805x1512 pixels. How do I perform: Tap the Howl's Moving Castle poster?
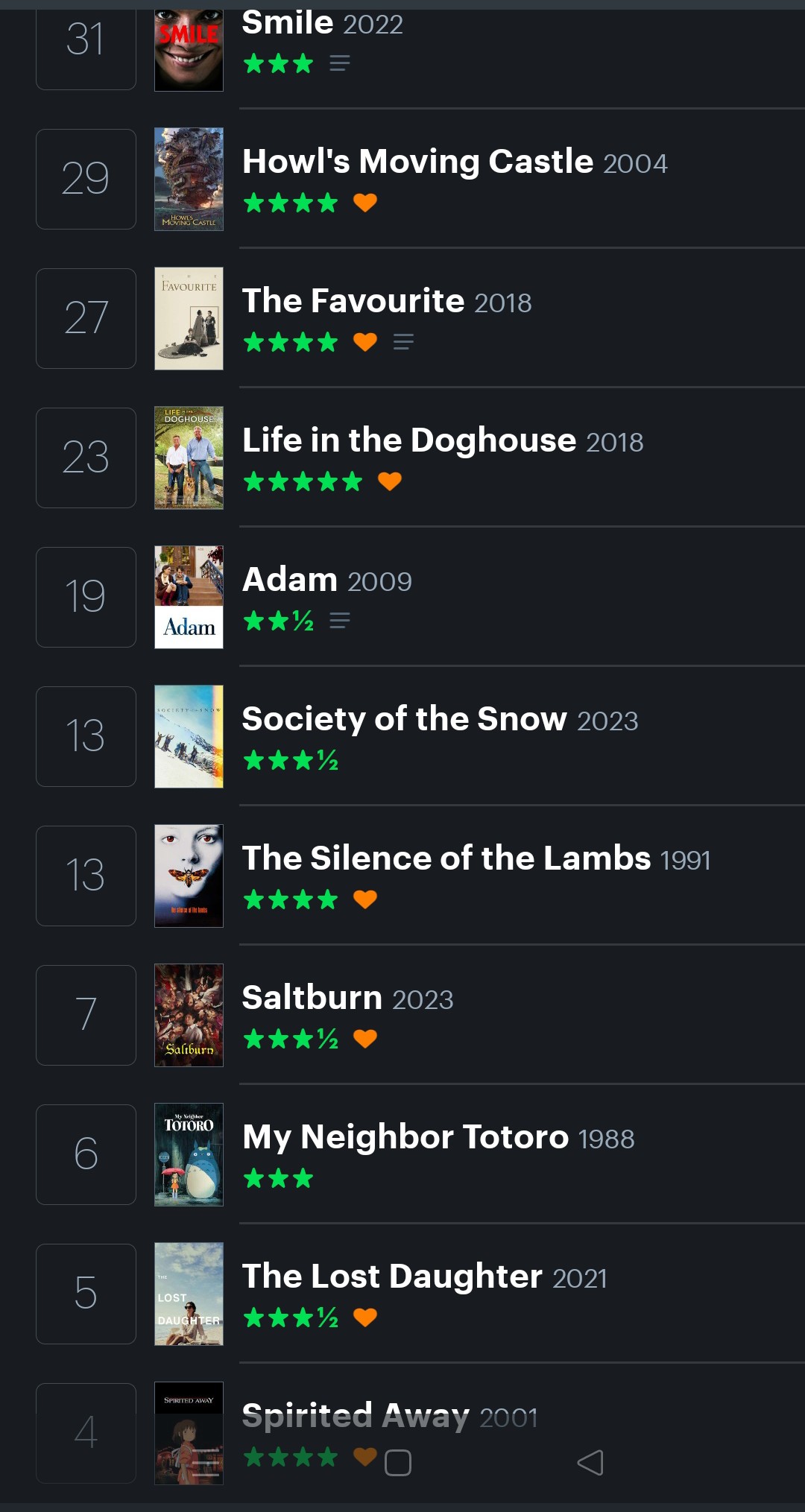189,179
